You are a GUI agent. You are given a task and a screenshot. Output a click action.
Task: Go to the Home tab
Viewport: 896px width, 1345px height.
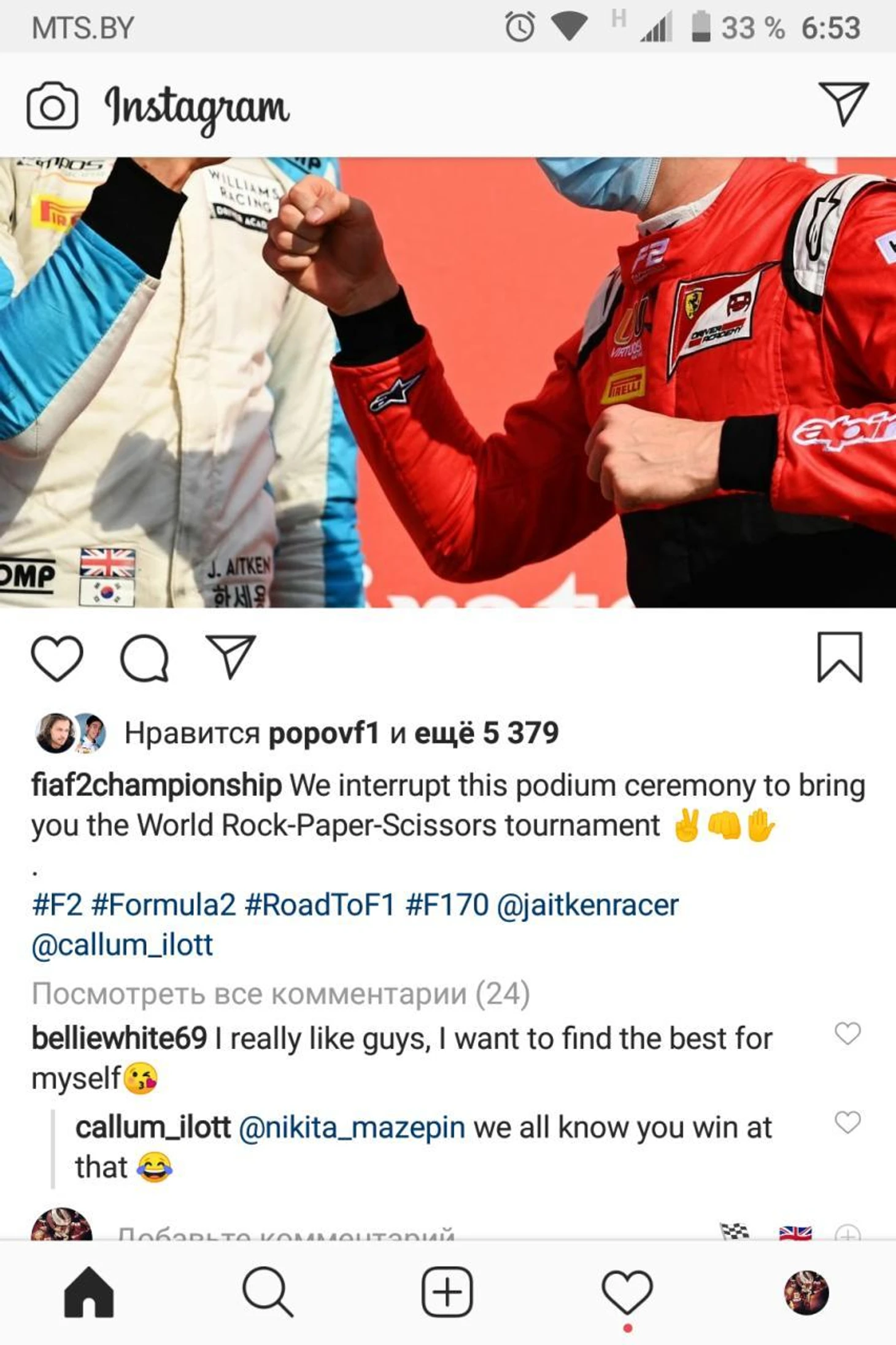coord(90,1292)
